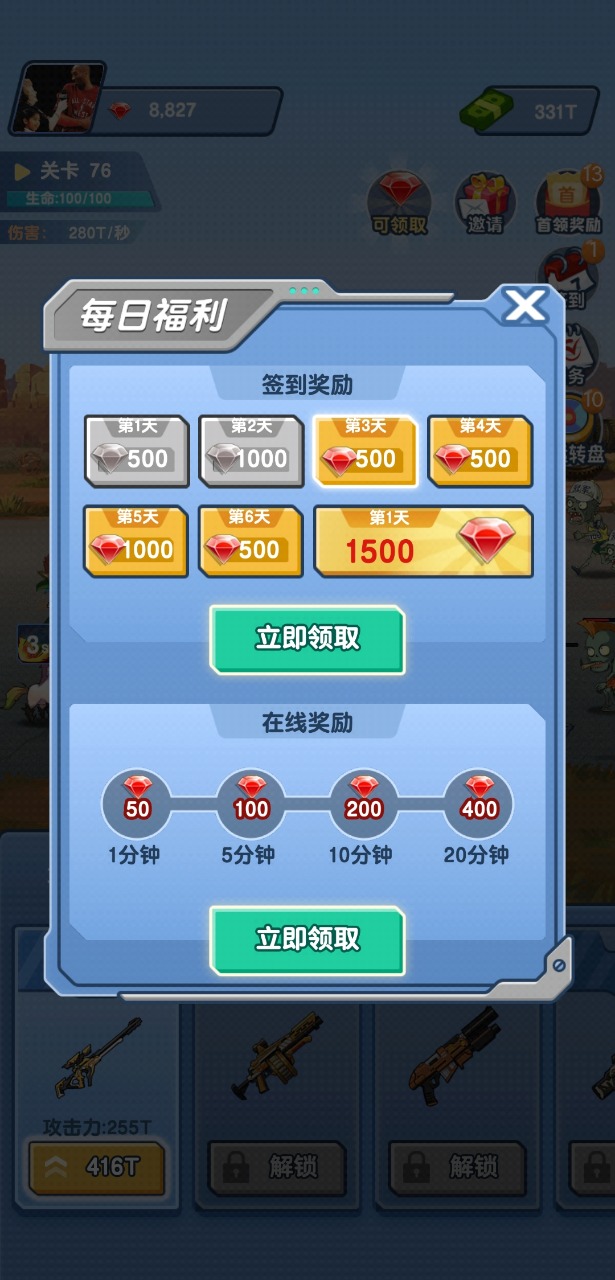Close the 每日福利 dialog
The height and width of the screenshot is (1280, 615).
tap(525, 305)
